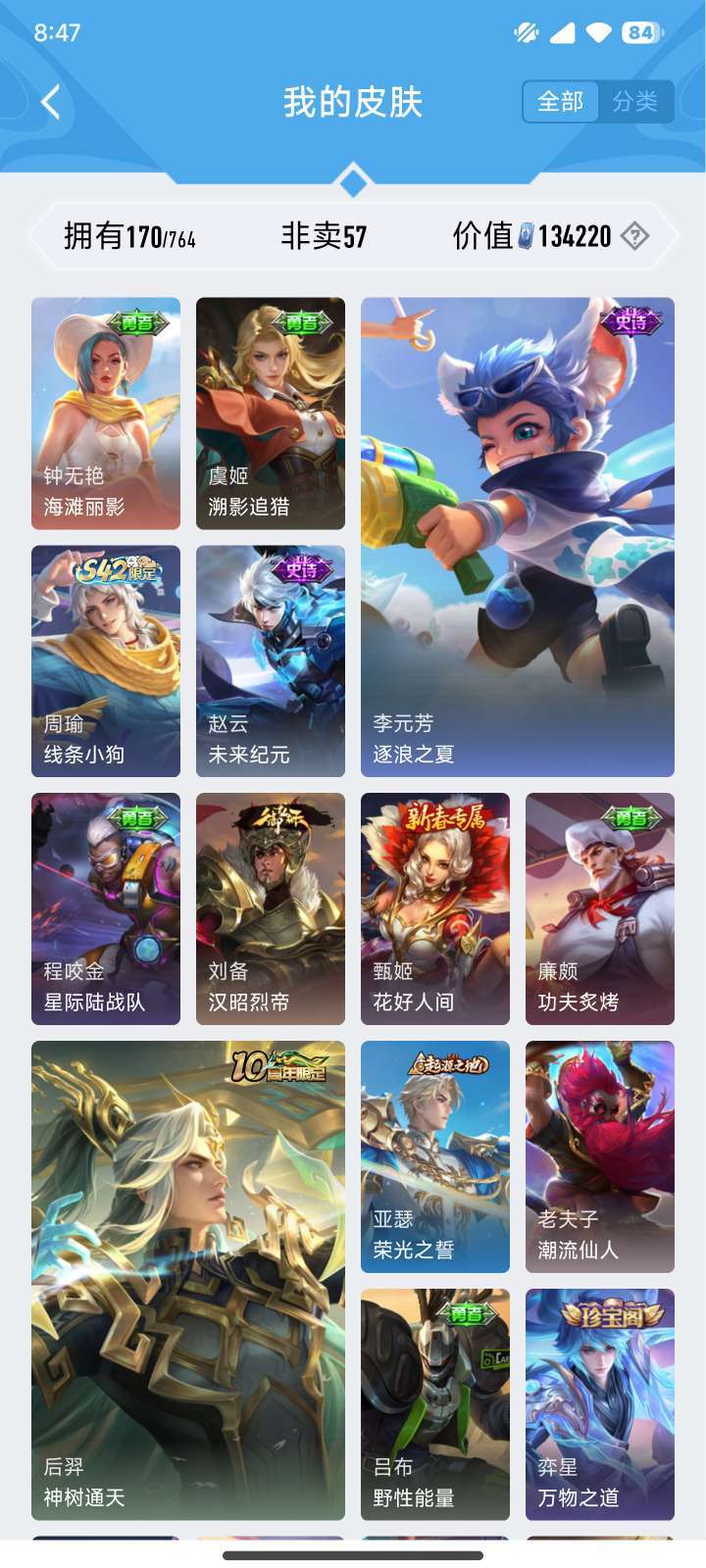Image resolution: width=706 pixels, height=1568 pixels.
Task: Tap the Wi-Fi icon in the status bar
Action: (597, 31)
